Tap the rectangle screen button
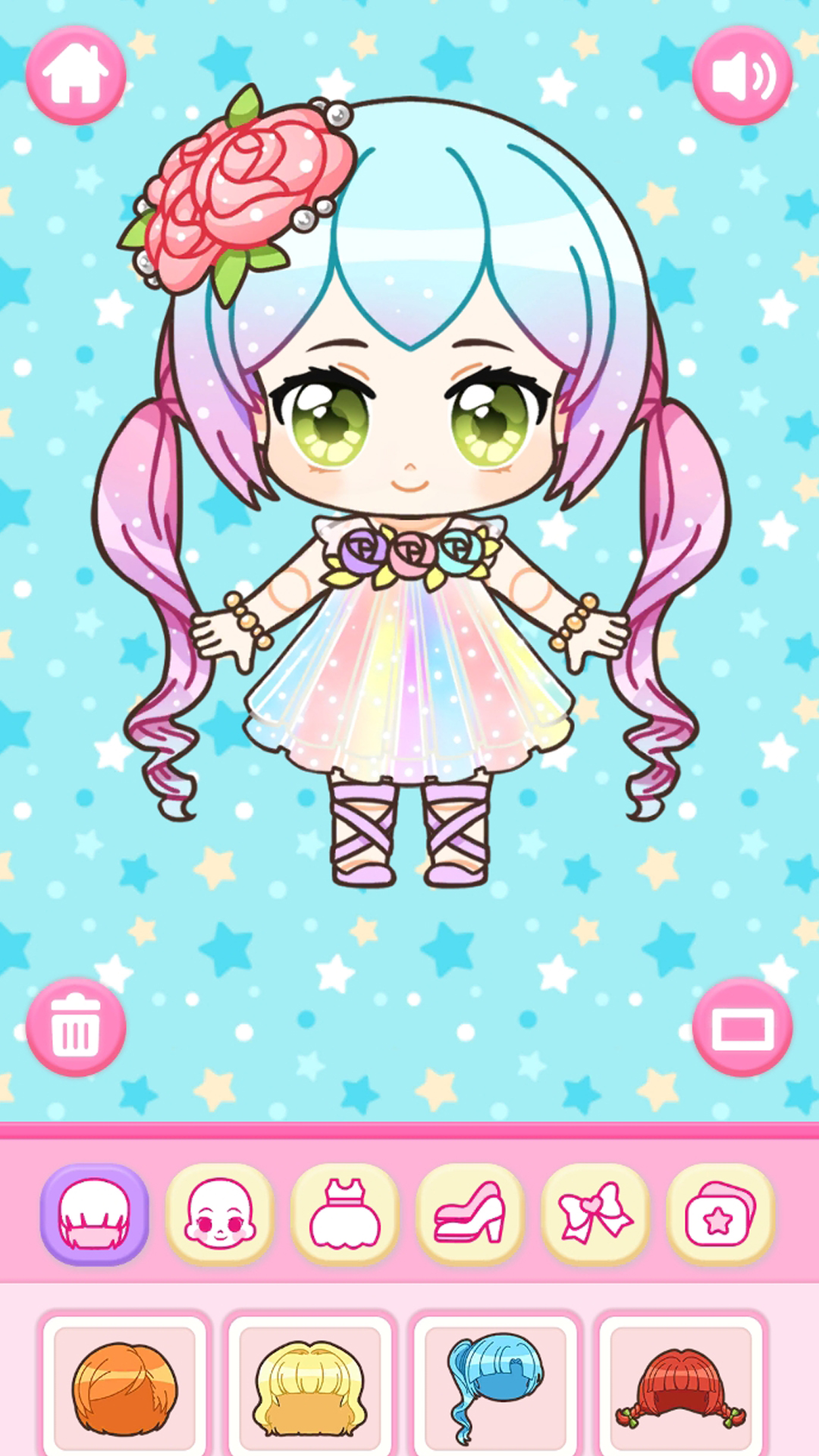Screen dimensions: 819x1456 742,1027
